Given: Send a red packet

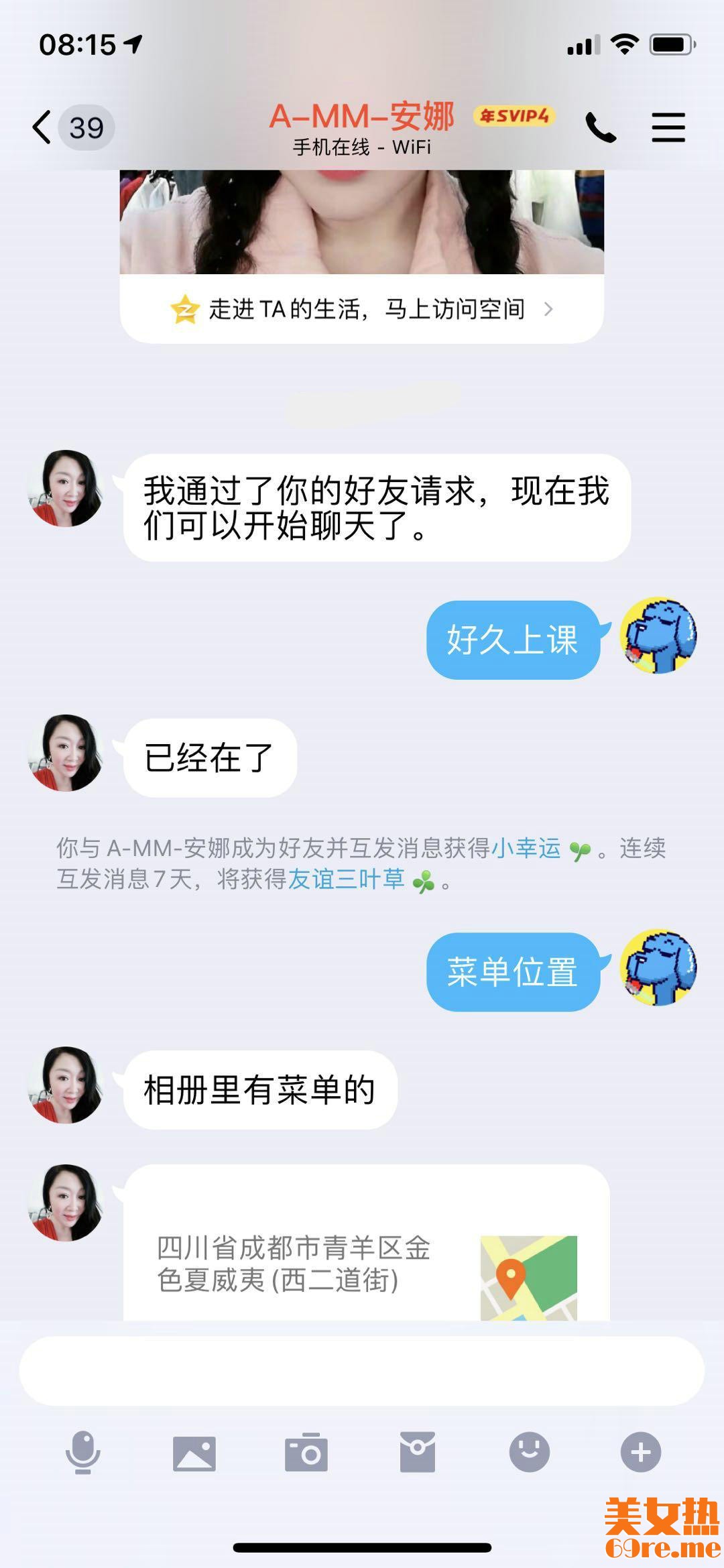Looking at the screenshot, I should point(418,1452).
